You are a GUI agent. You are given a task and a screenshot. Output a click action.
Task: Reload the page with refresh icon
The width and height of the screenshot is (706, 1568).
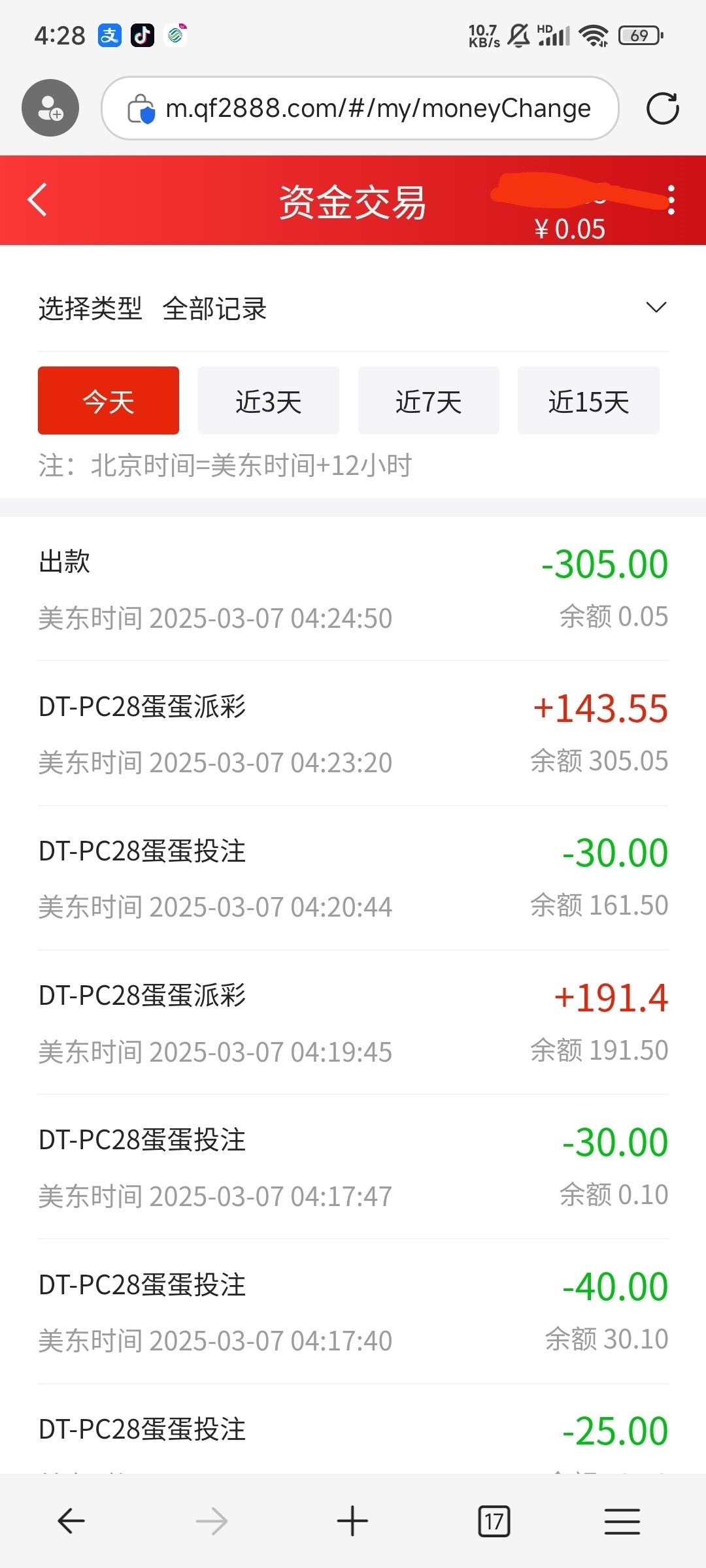(x=662, y=108)
